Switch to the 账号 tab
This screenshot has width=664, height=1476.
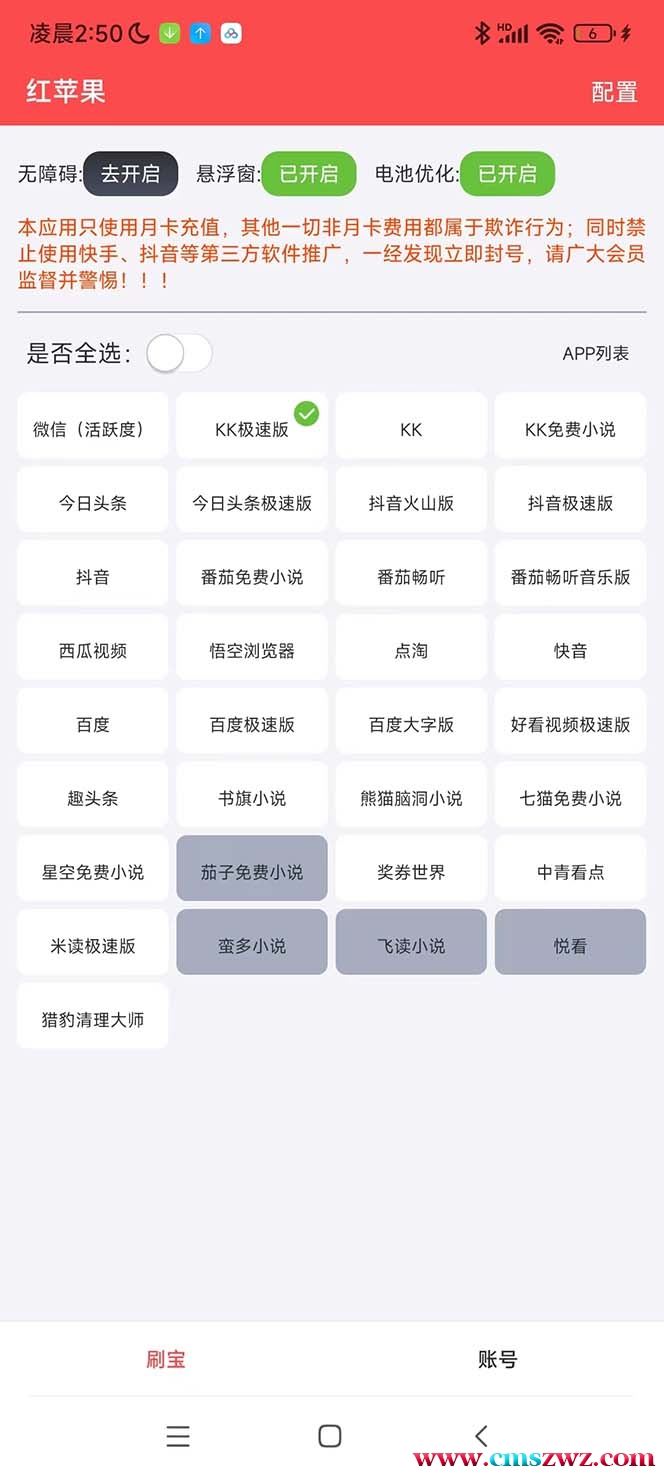tap(497, 1359)
